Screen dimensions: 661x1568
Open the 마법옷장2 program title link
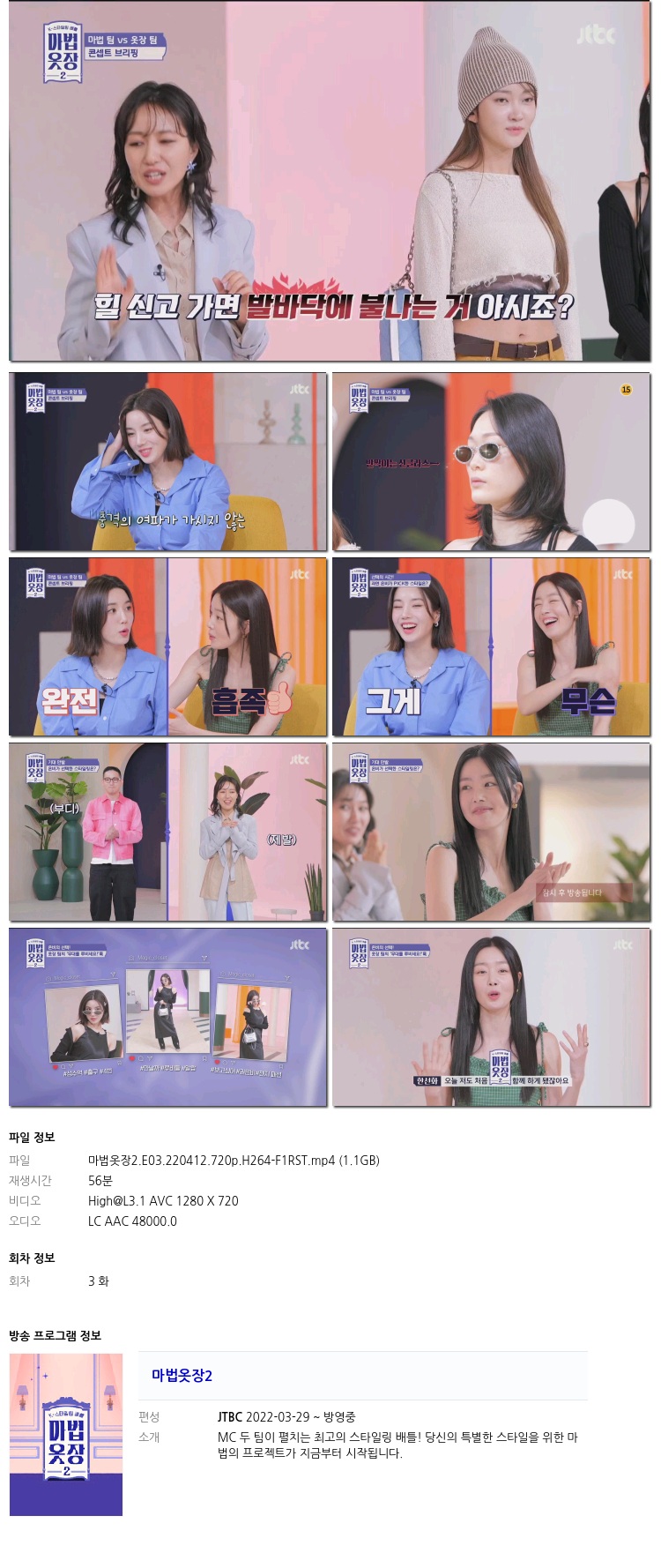click(182, 1375)
